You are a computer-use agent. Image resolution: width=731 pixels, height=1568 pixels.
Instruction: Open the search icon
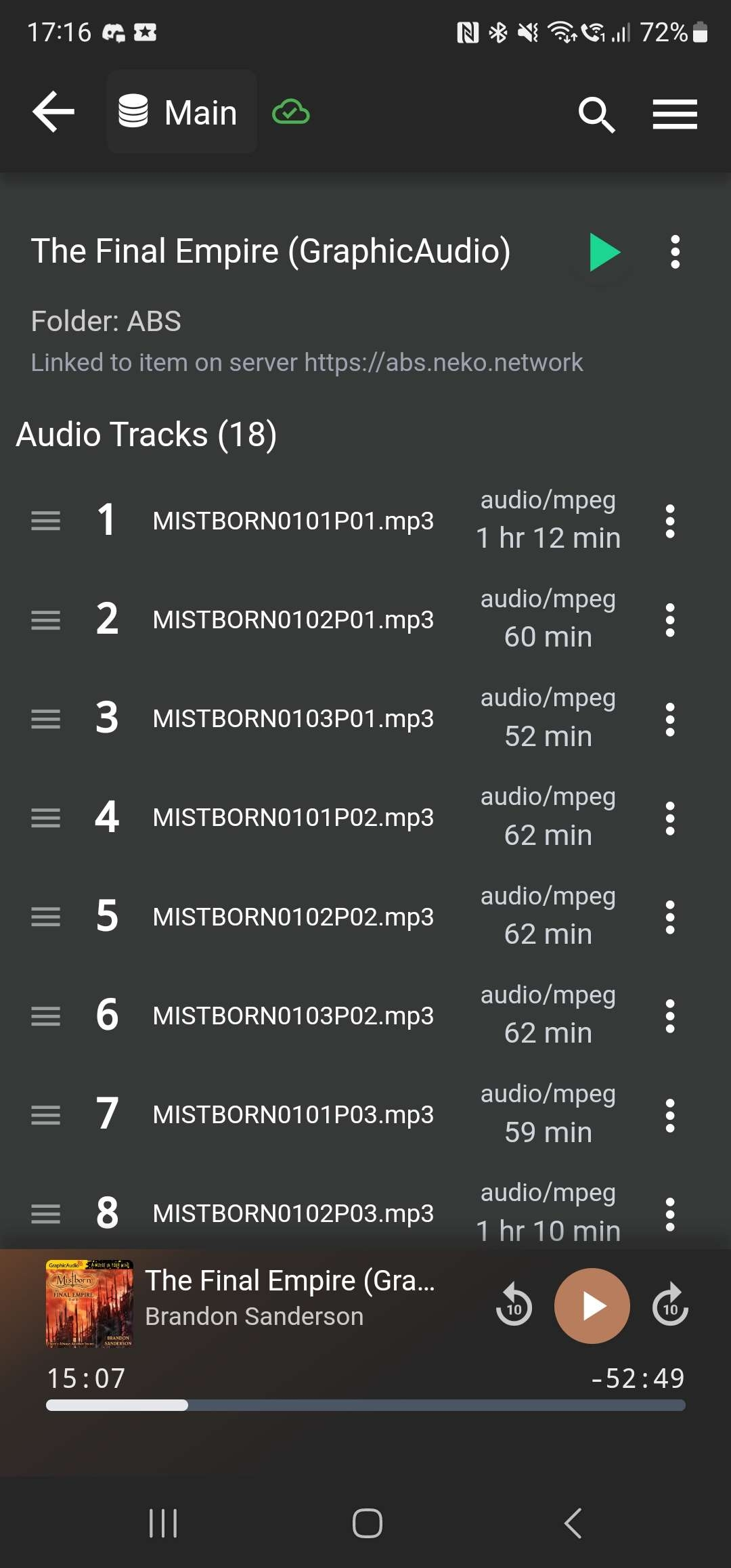click(596, 114)
